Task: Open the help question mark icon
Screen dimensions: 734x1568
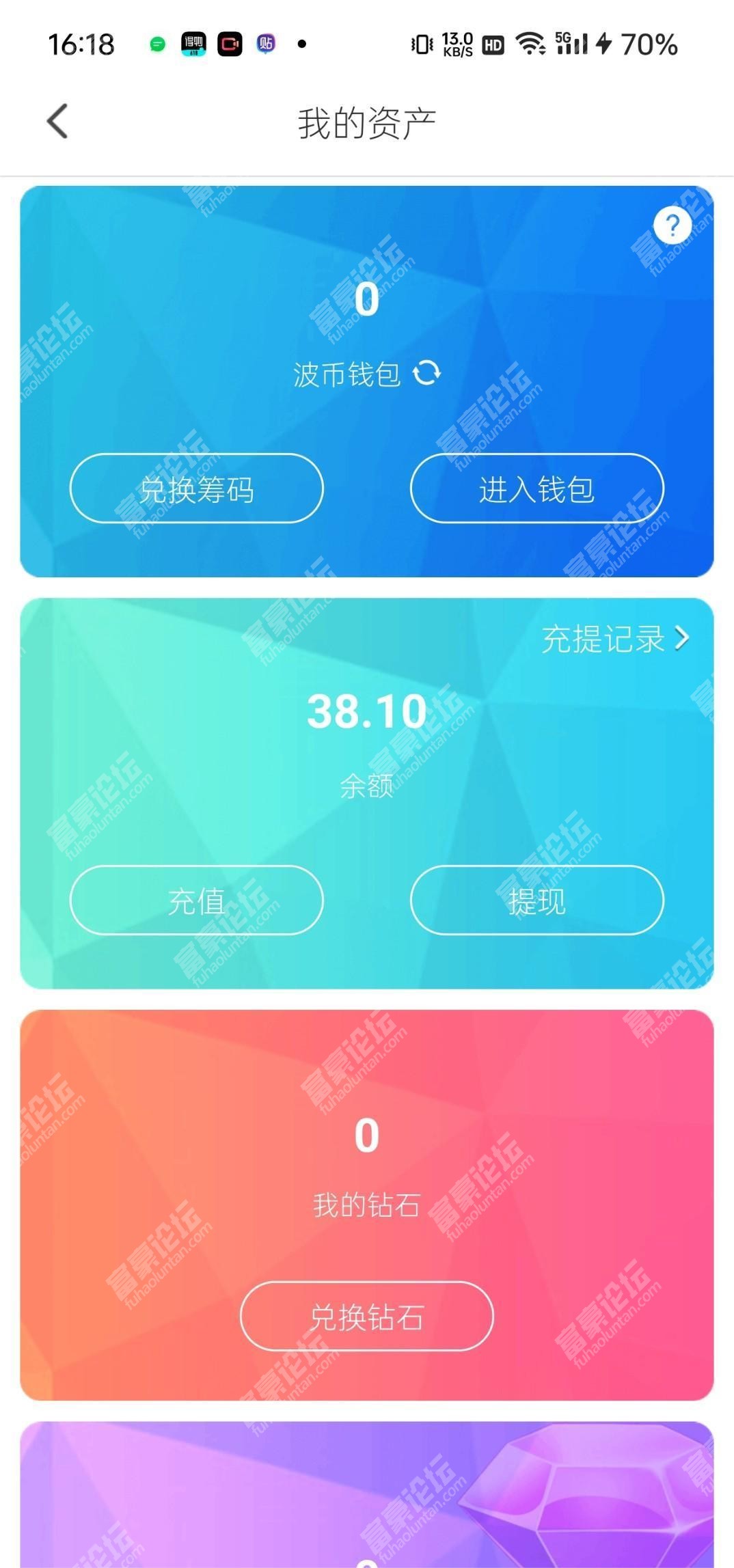Action: (672, 225)
